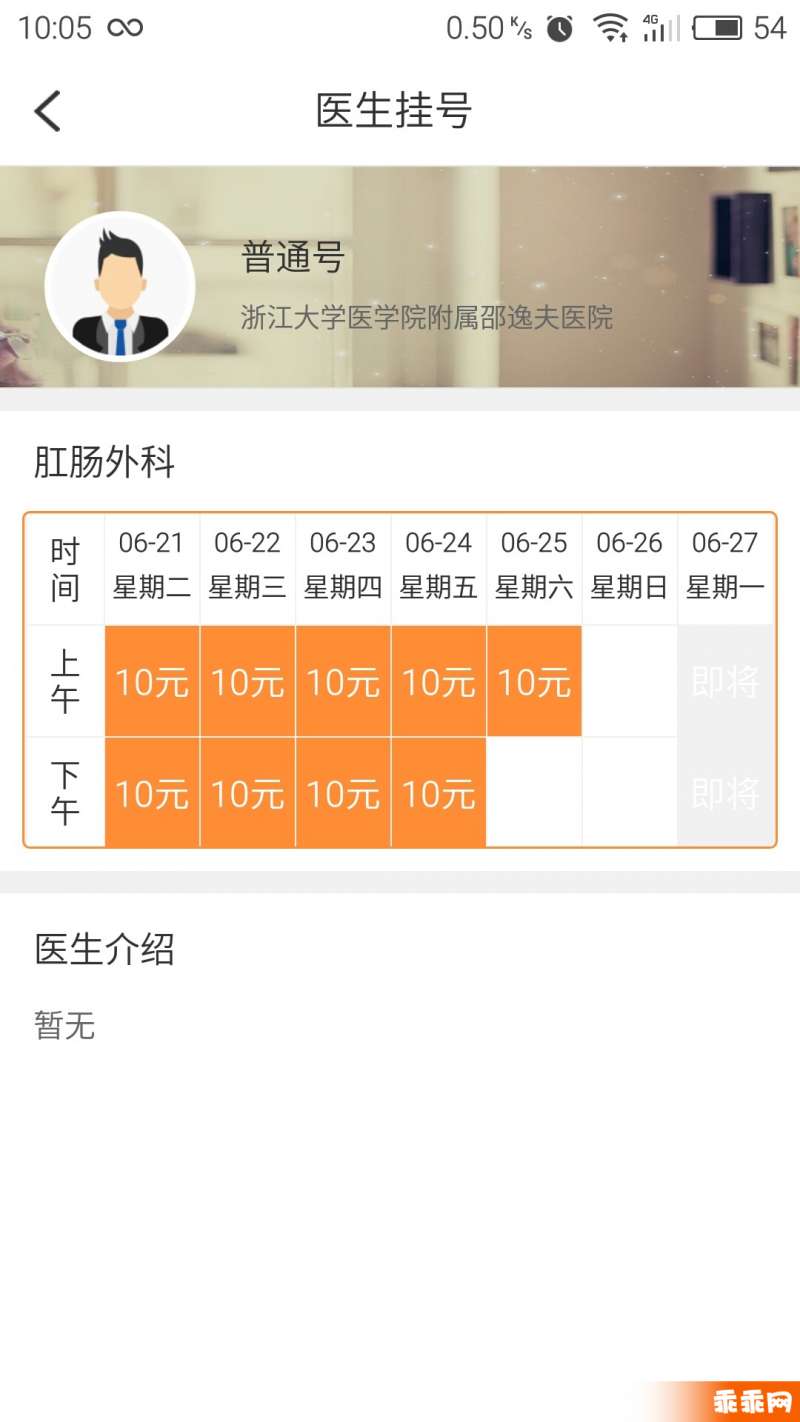
Task: Book the 06-22 上午 10元 slot
Action: tap(247, 682)
